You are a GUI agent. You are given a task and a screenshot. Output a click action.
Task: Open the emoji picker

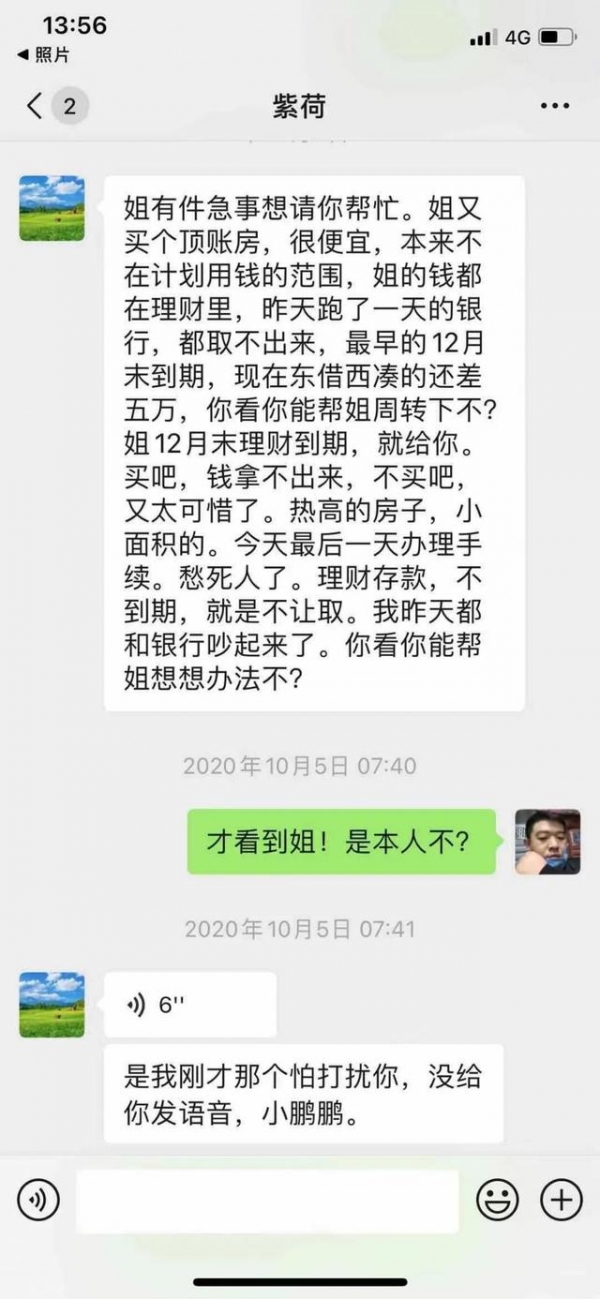[497, 1199]
